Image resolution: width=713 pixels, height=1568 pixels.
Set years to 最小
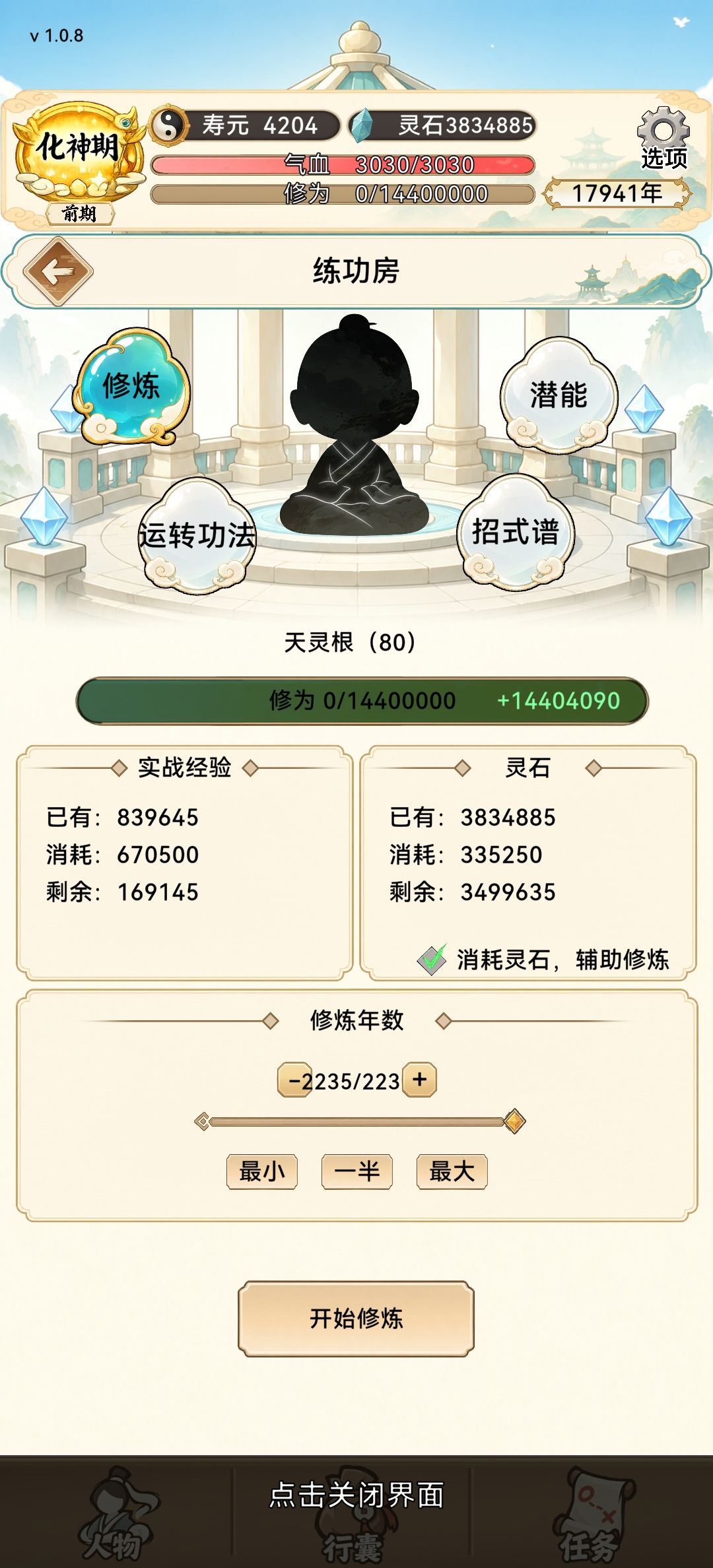tap(262, 1172)
